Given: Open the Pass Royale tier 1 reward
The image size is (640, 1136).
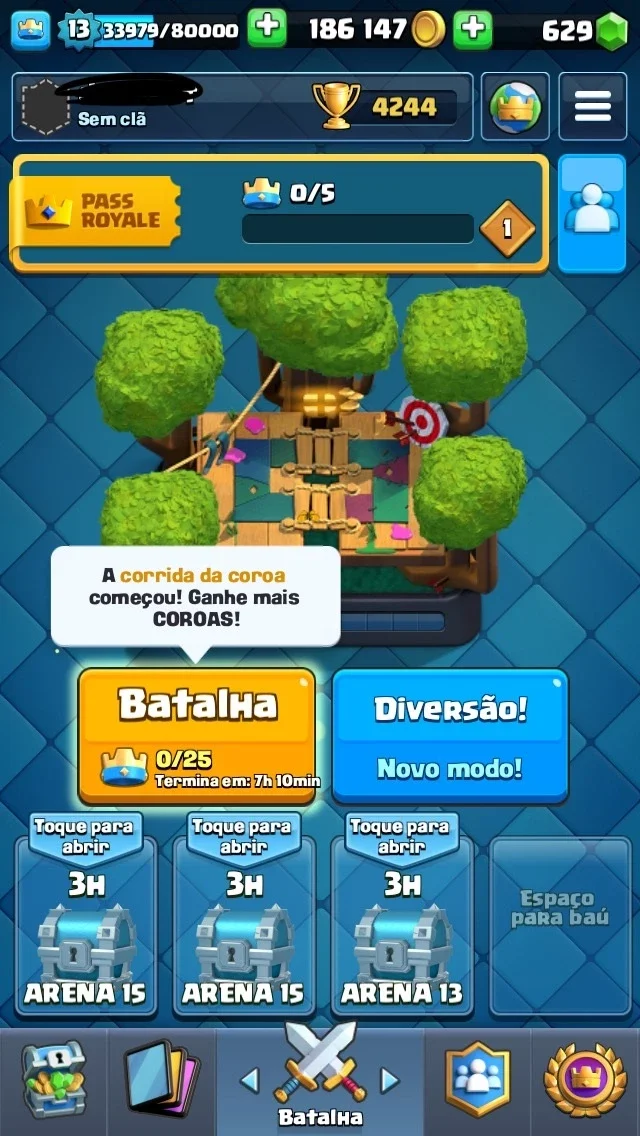Looking at the screenshot, I should (507, 229).
